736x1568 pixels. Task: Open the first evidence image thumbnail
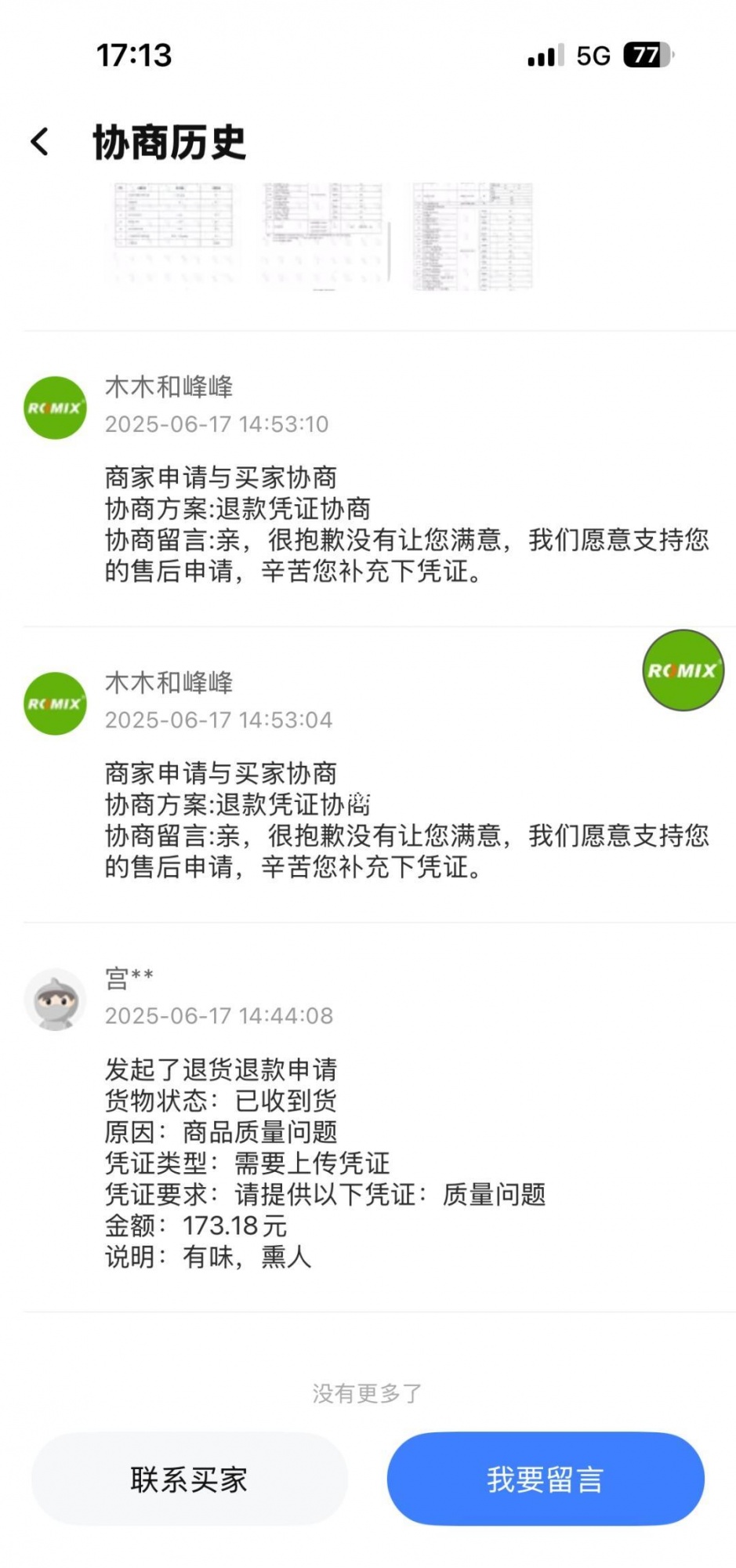click(x=174, y=235)
